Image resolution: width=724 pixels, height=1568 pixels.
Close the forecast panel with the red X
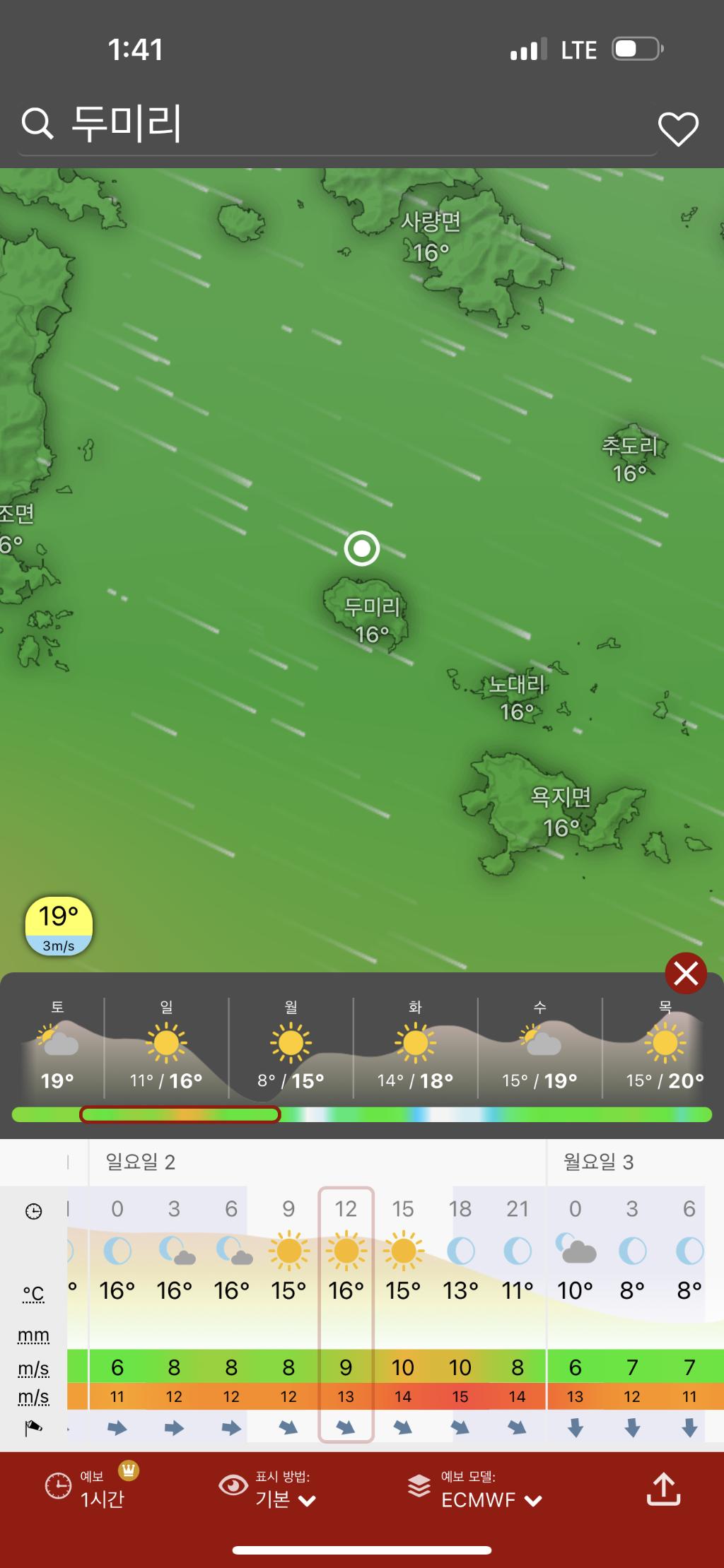[x=685, y=974]
